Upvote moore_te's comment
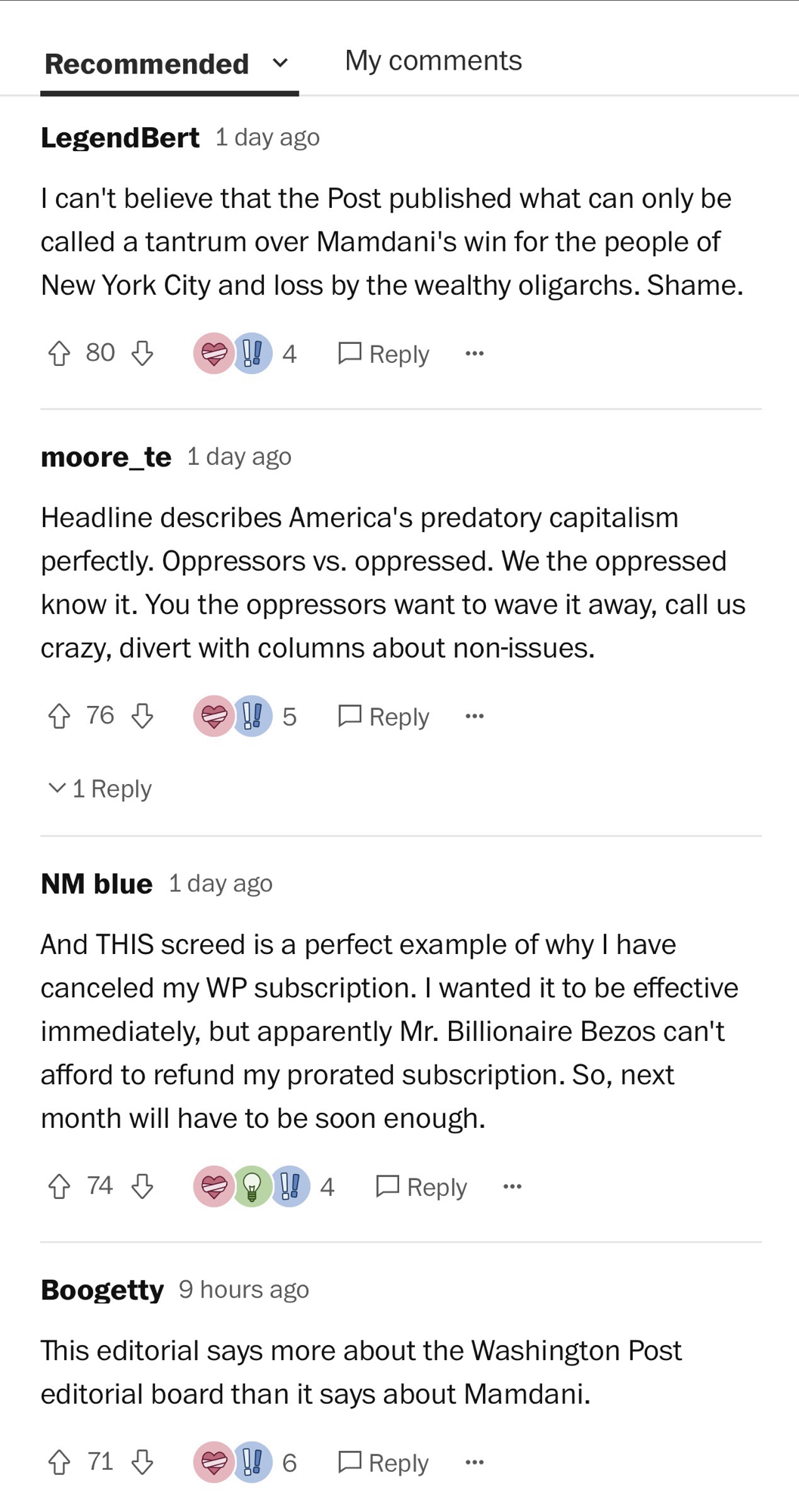 (60, 716)
